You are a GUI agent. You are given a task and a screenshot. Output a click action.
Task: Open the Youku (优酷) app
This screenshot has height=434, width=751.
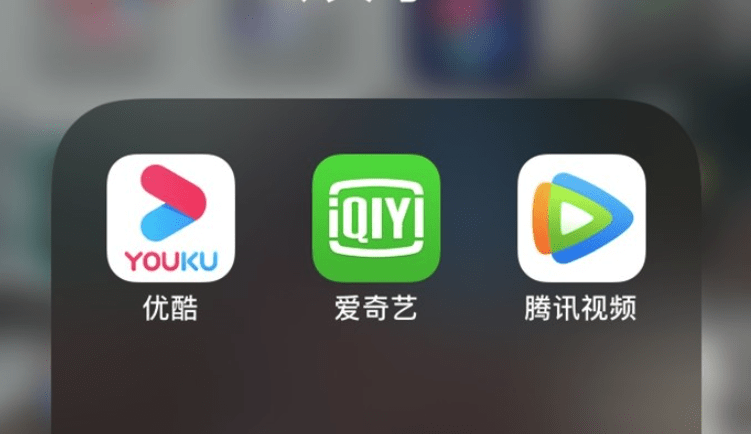[171, 219]
